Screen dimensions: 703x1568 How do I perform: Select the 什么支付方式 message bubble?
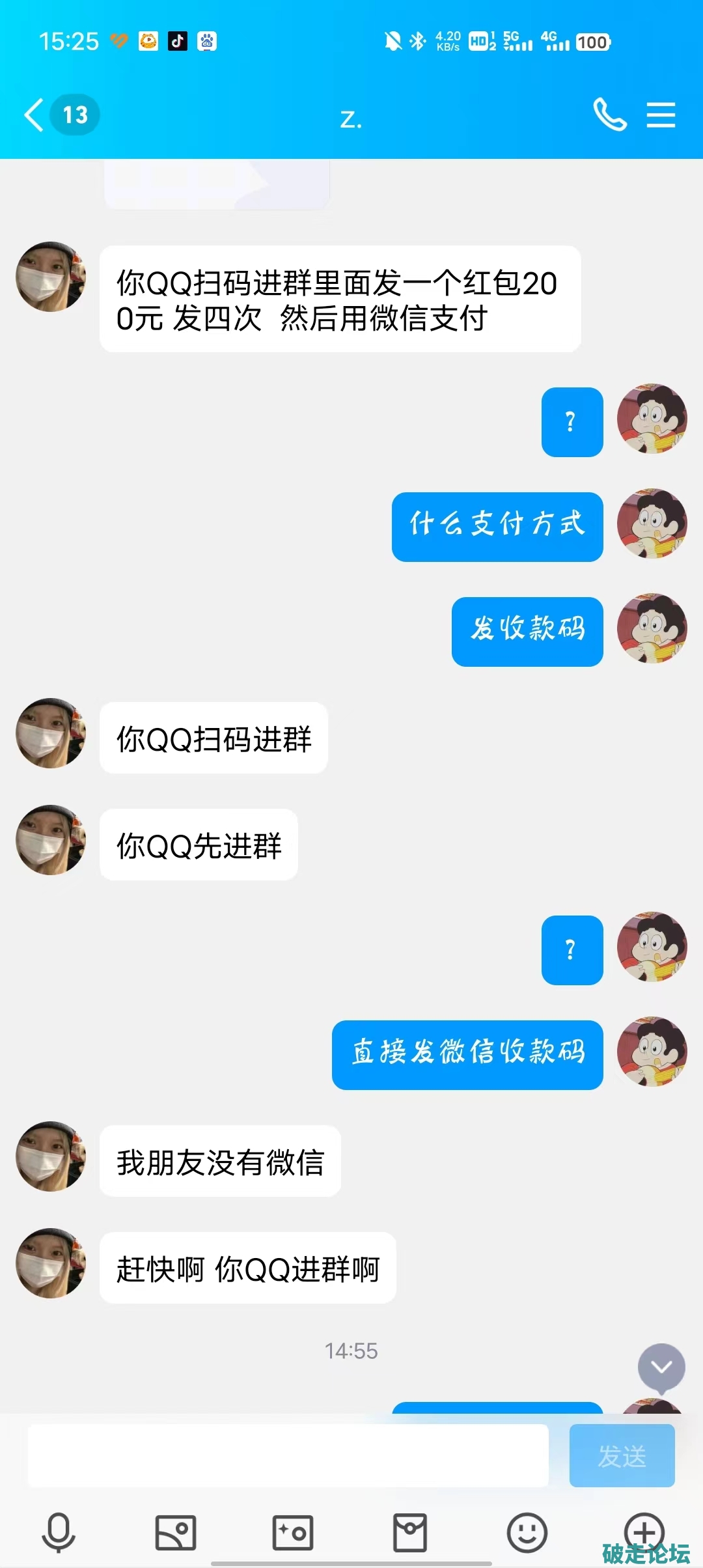497,527
